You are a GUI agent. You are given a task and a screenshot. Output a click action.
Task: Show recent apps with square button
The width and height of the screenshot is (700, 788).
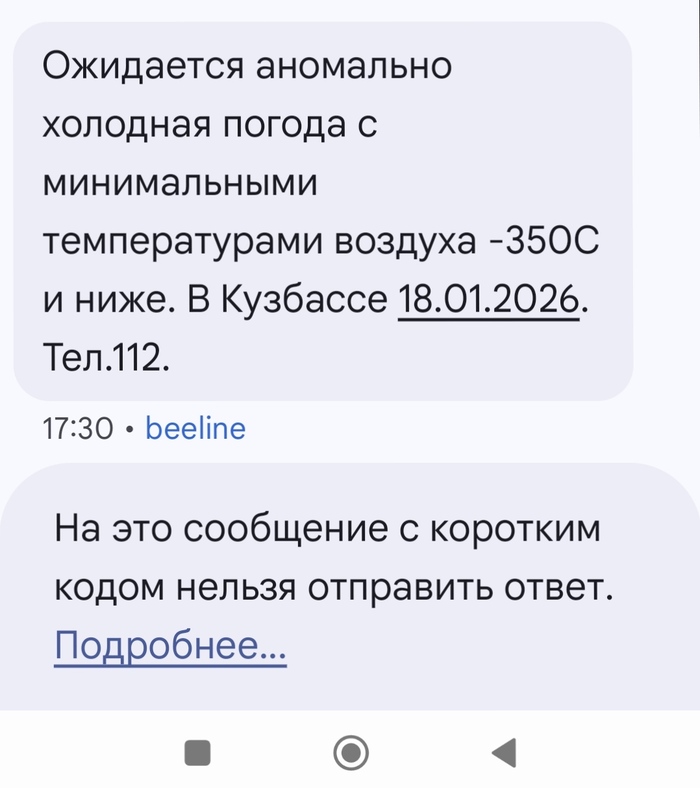198,751
